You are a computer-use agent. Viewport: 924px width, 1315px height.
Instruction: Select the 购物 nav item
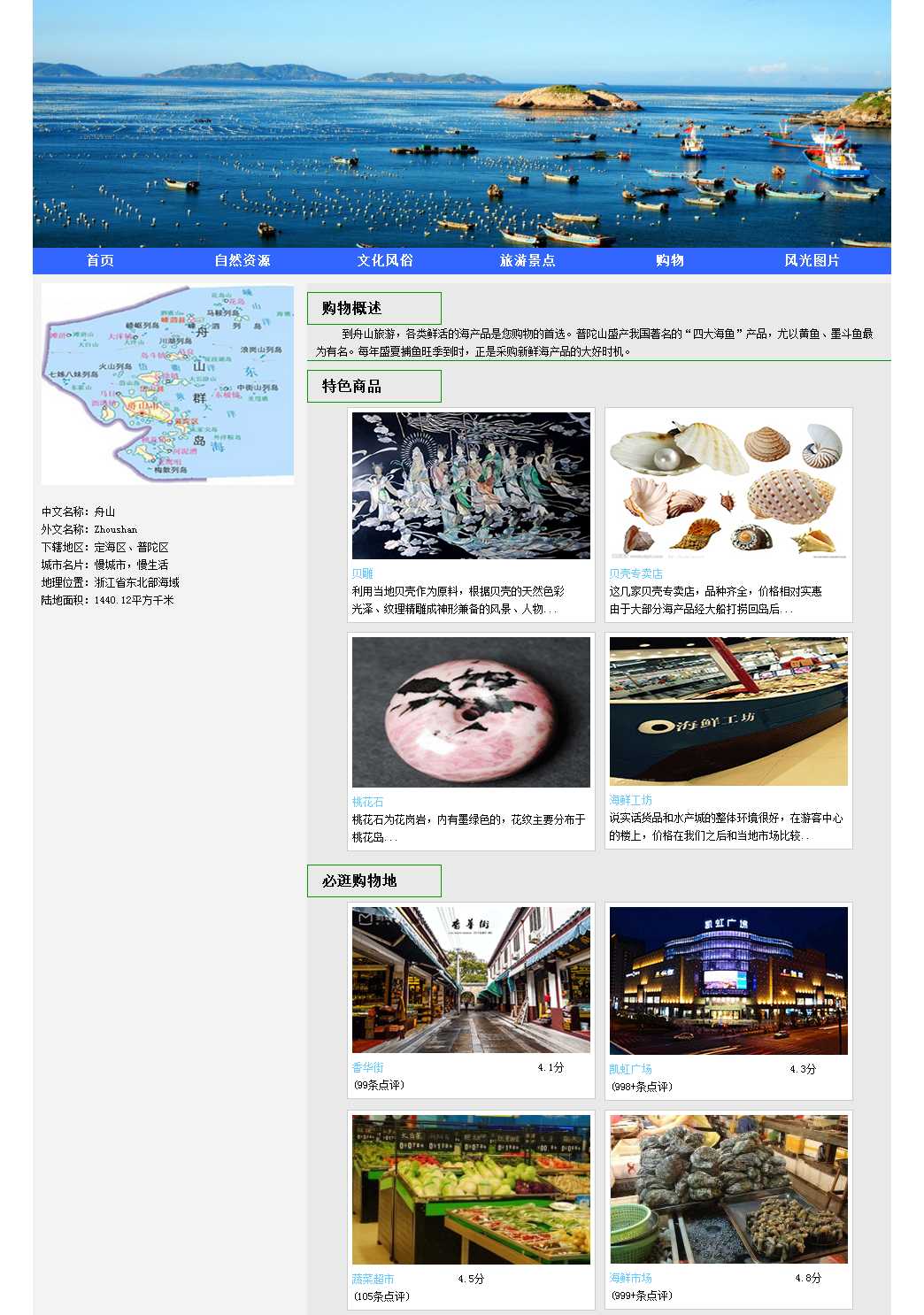coord(670,260)
